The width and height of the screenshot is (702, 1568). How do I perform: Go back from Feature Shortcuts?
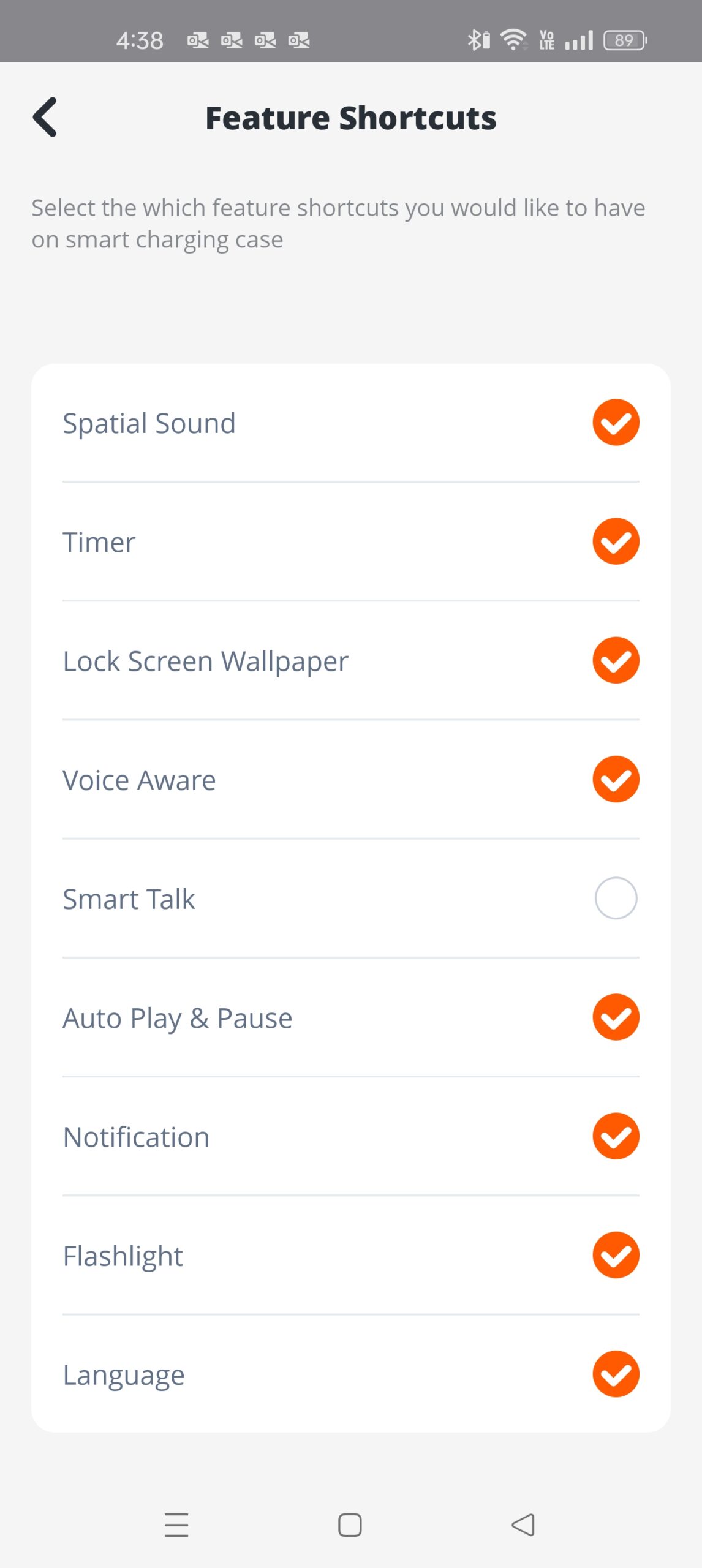(45, 117)
